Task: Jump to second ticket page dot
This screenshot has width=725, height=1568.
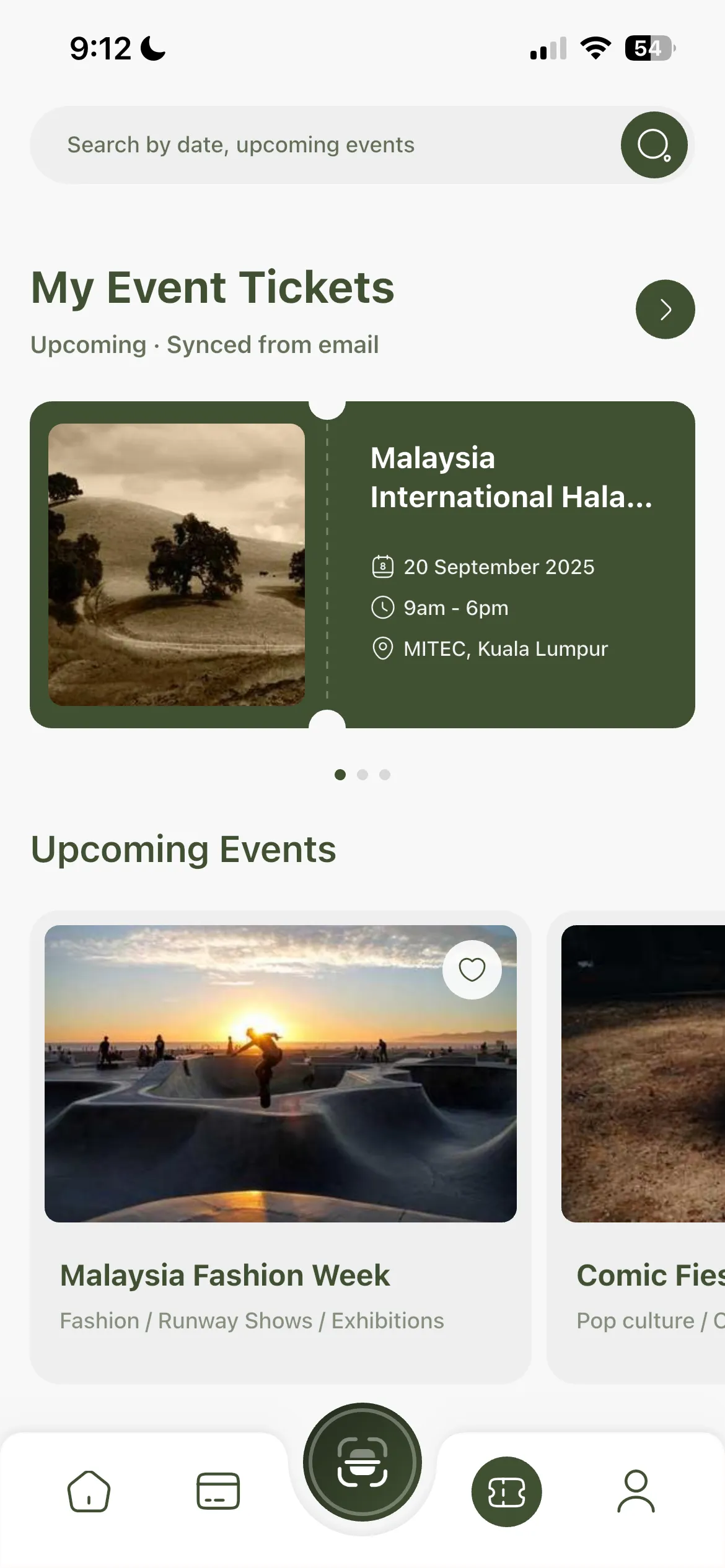Action: (x=362, y=775)
